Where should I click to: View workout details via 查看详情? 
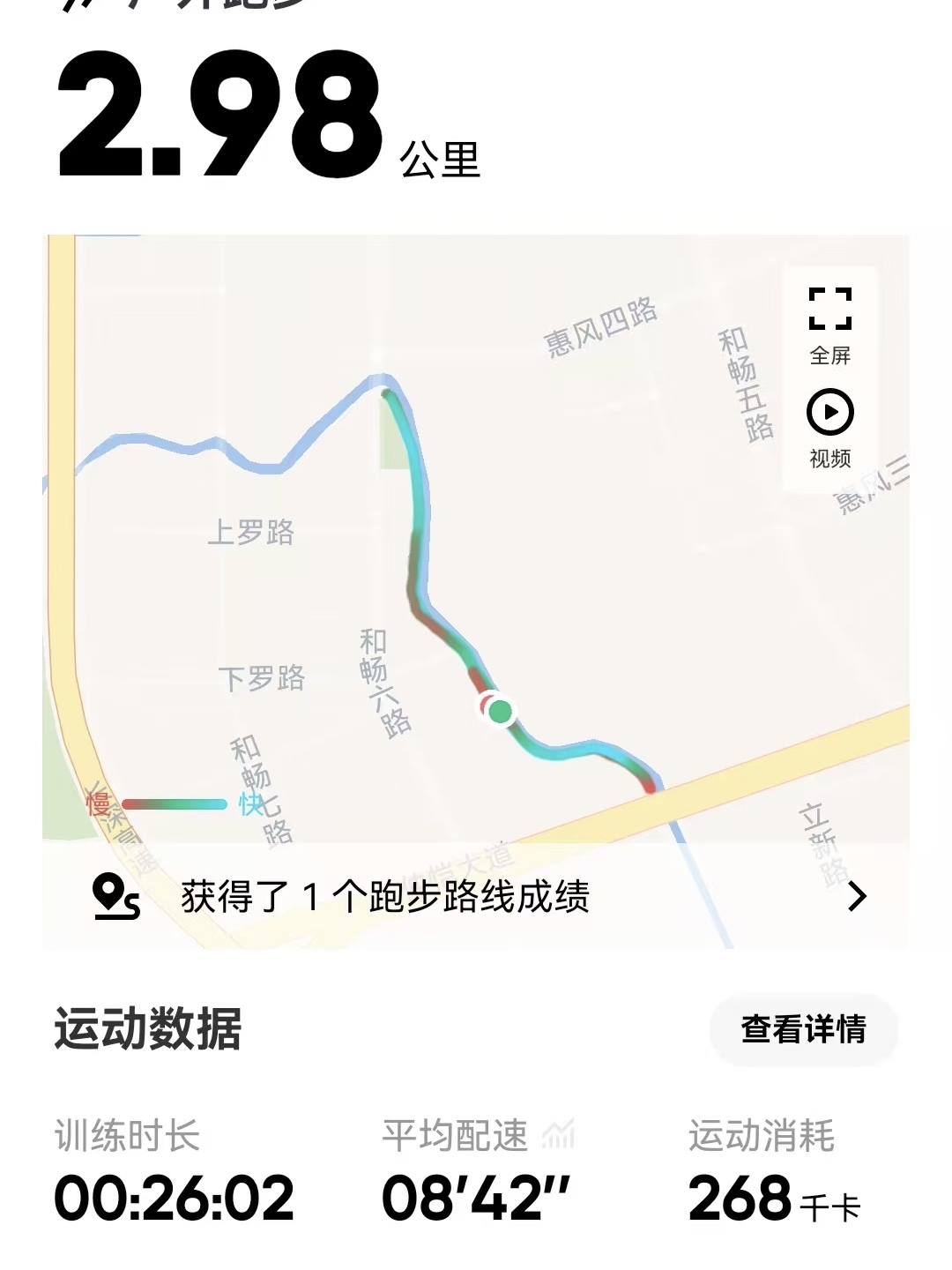pyautogui.click(x=803, y=1029)
